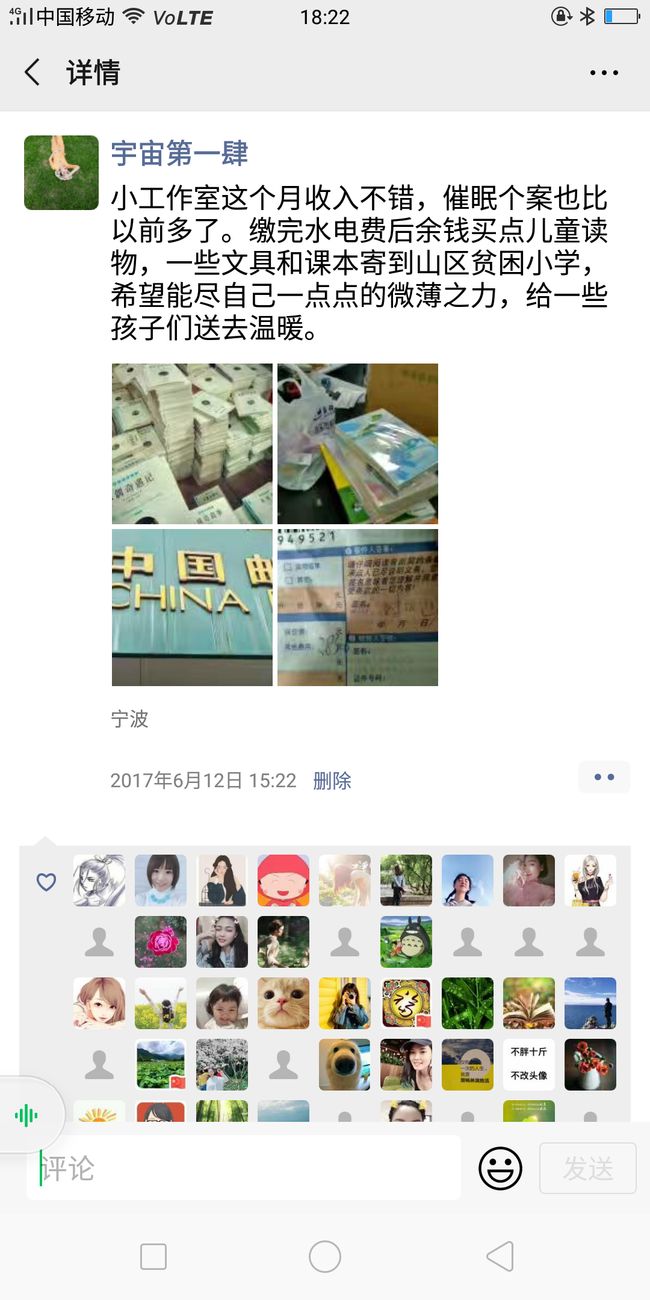
Task: Open 宇宙第一肆's profile avatar
Action: [61, 172]
